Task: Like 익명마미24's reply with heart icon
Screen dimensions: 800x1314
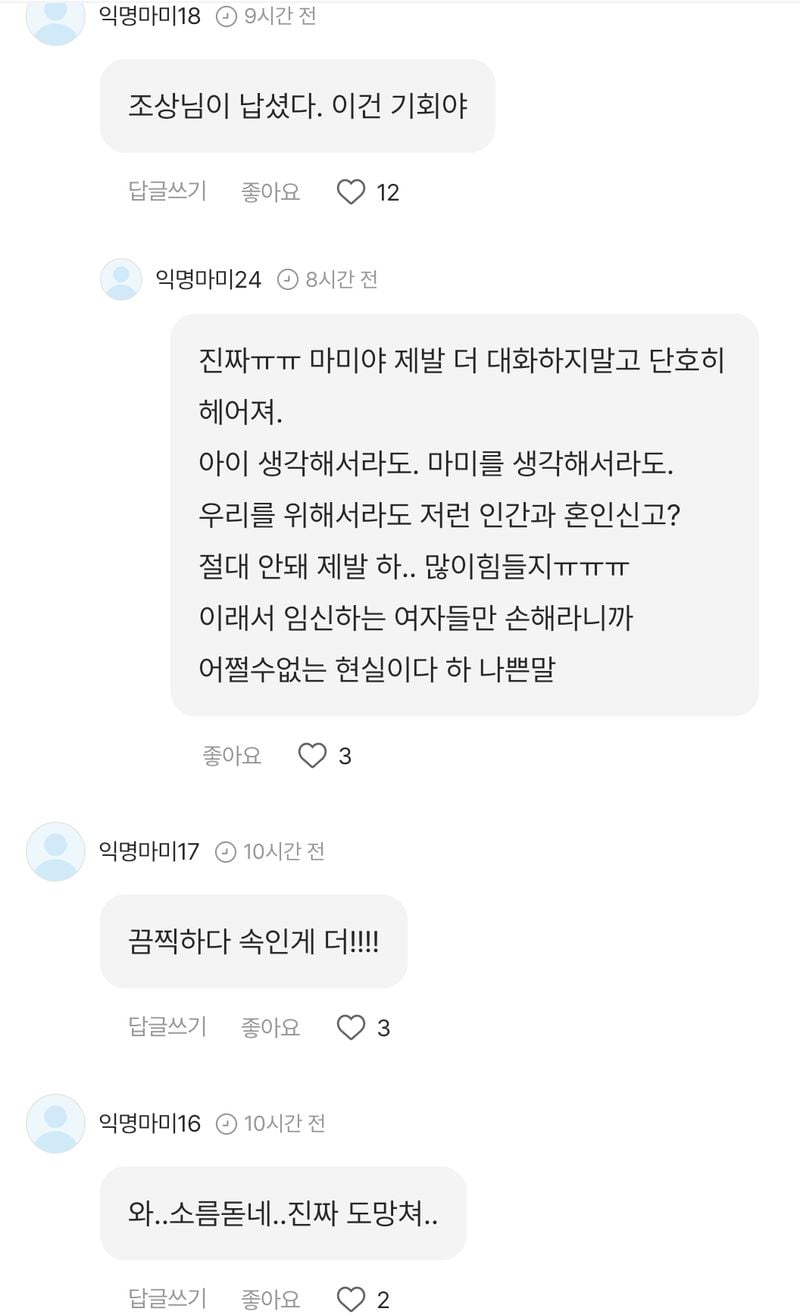Action: click(x=313, y=756)
